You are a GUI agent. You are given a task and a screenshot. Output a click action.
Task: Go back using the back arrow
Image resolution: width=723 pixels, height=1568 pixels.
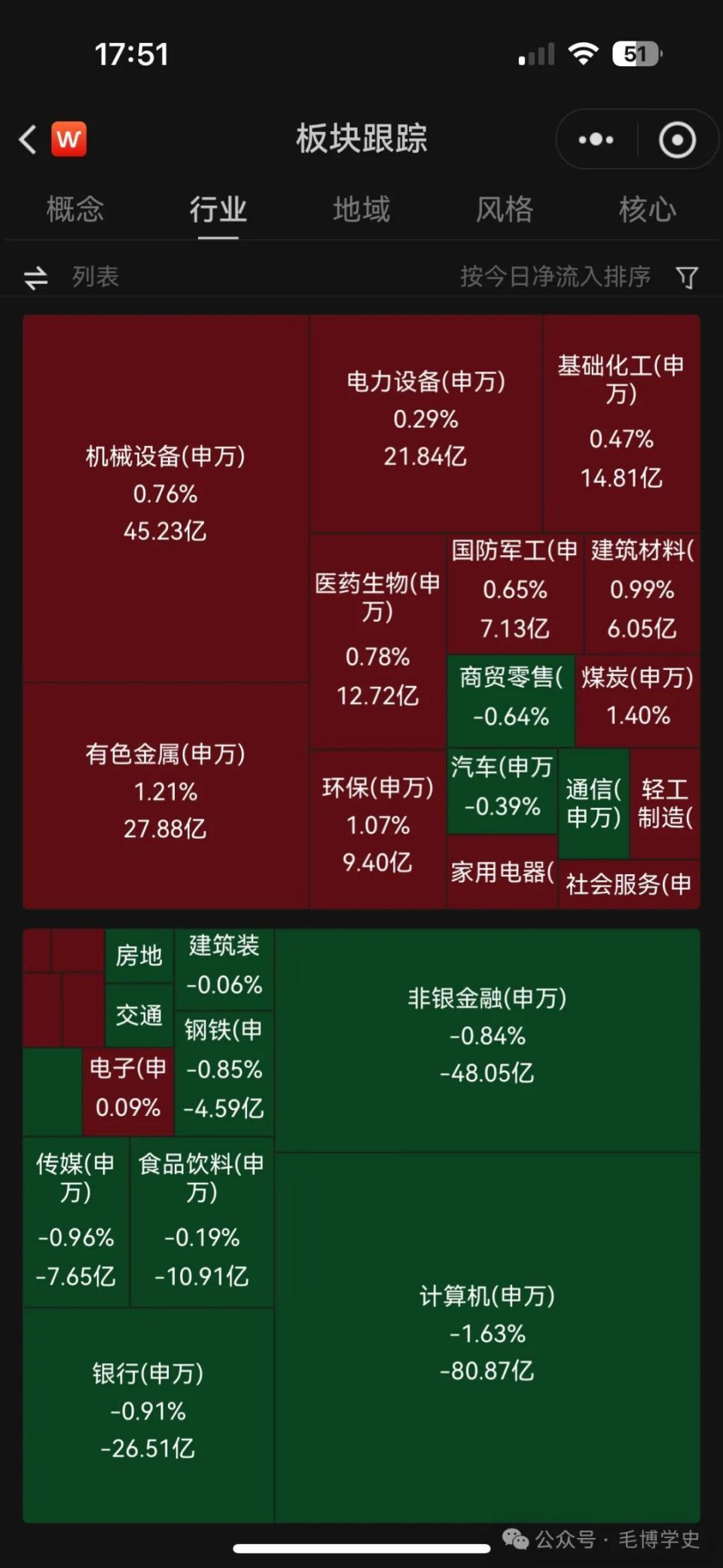coord(29,140)
